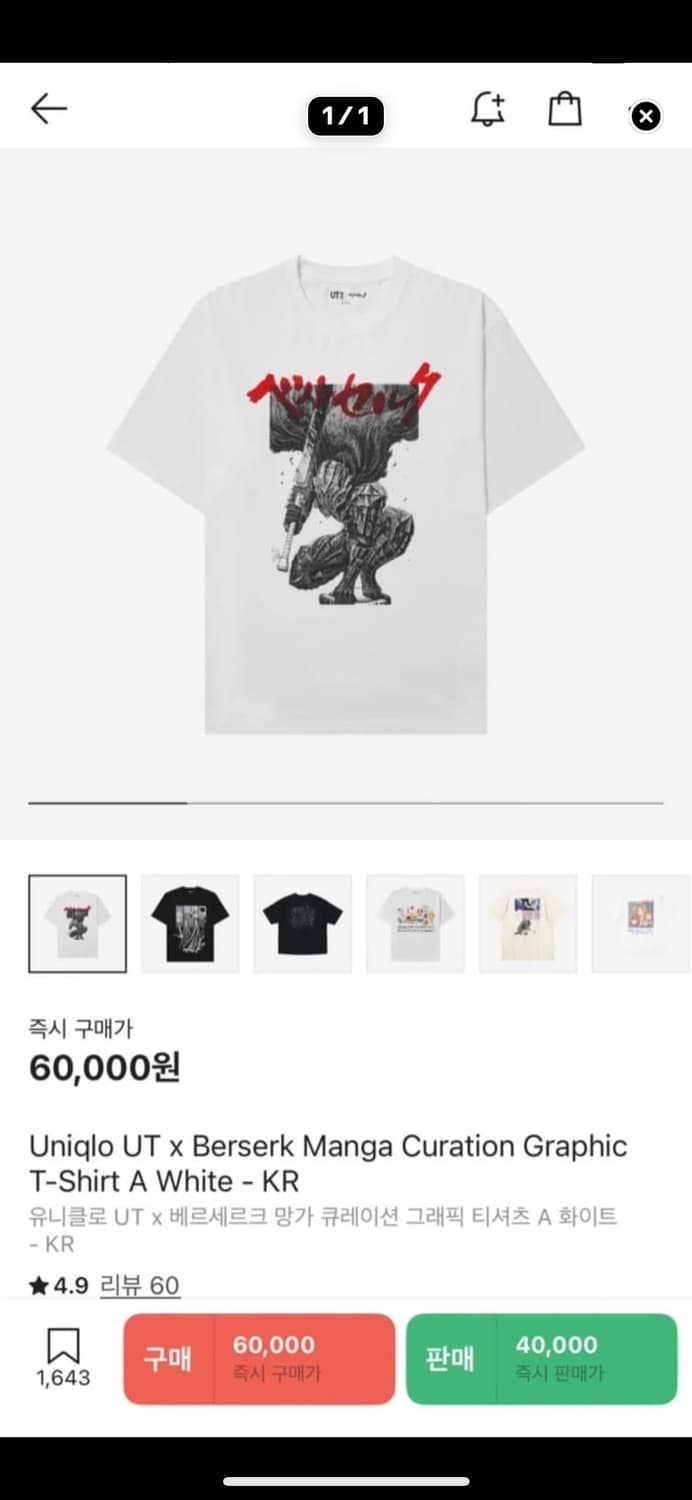Select the white tee with colorful print
This screenshot has width=692, height=1500.
coord(415,923)
